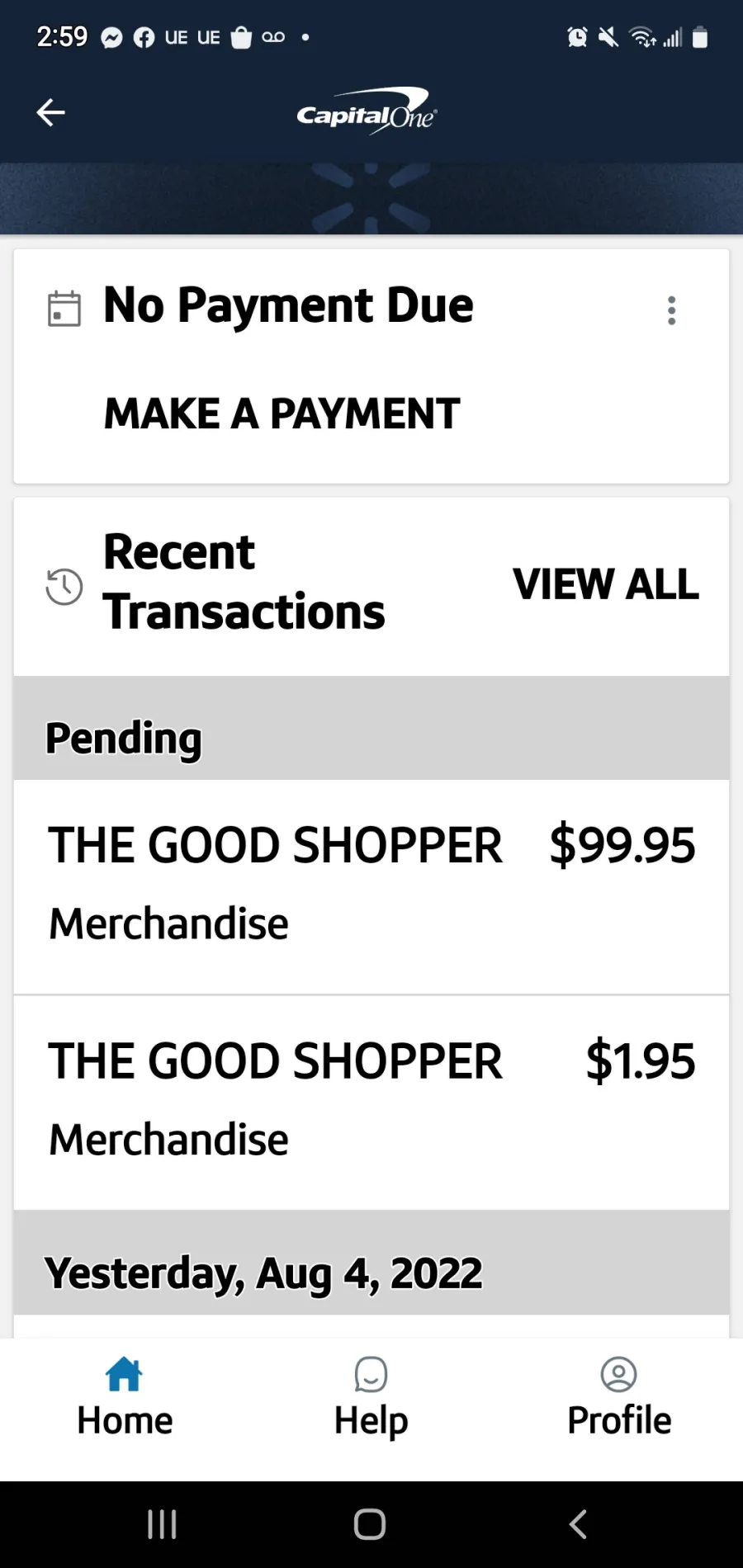Open the $1.95 Good Shopper transaction
Screen dimensions: 743x1568
(371, 1103)
